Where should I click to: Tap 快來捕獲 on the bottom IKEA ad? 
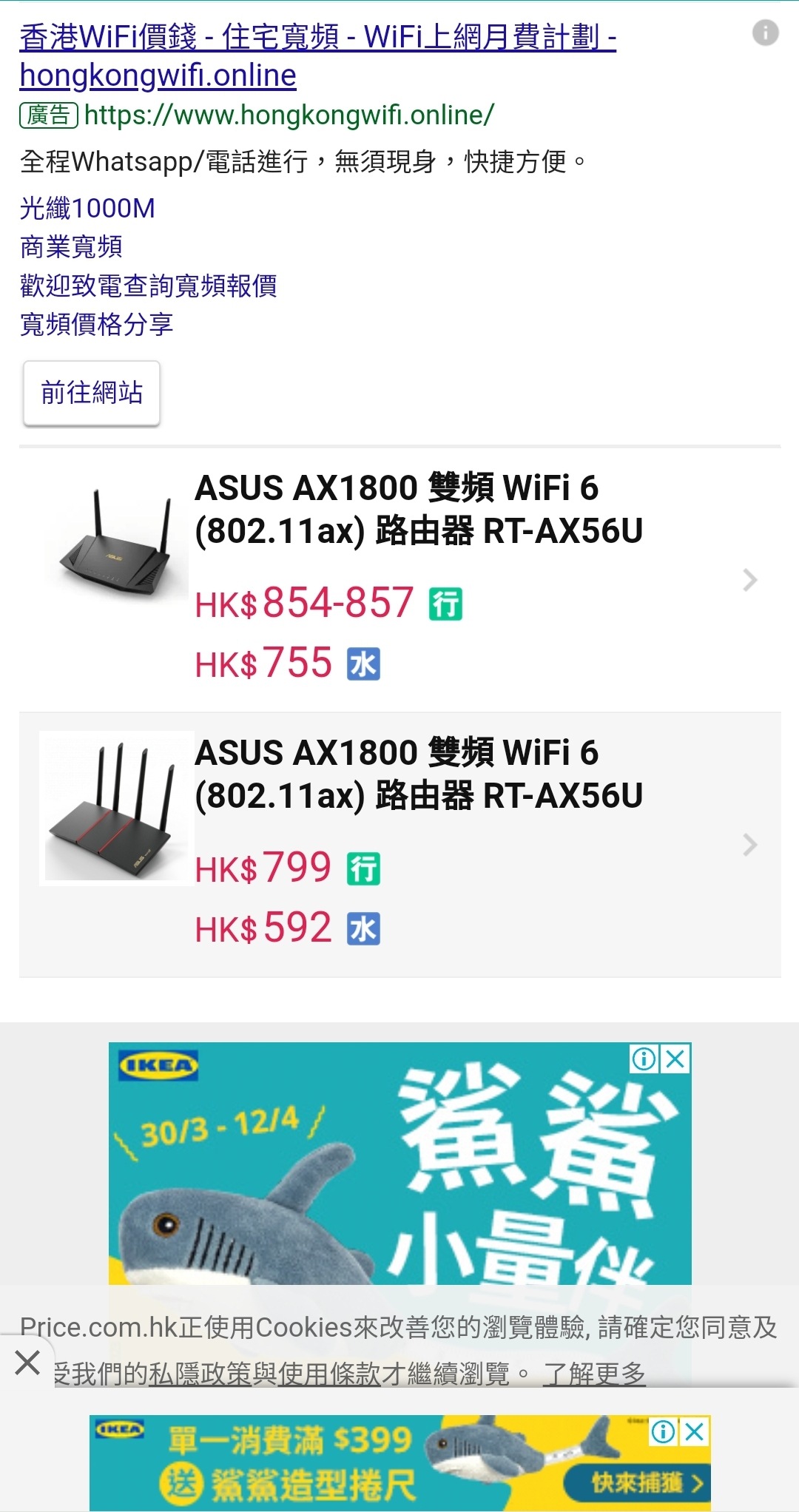[638, 1482]
